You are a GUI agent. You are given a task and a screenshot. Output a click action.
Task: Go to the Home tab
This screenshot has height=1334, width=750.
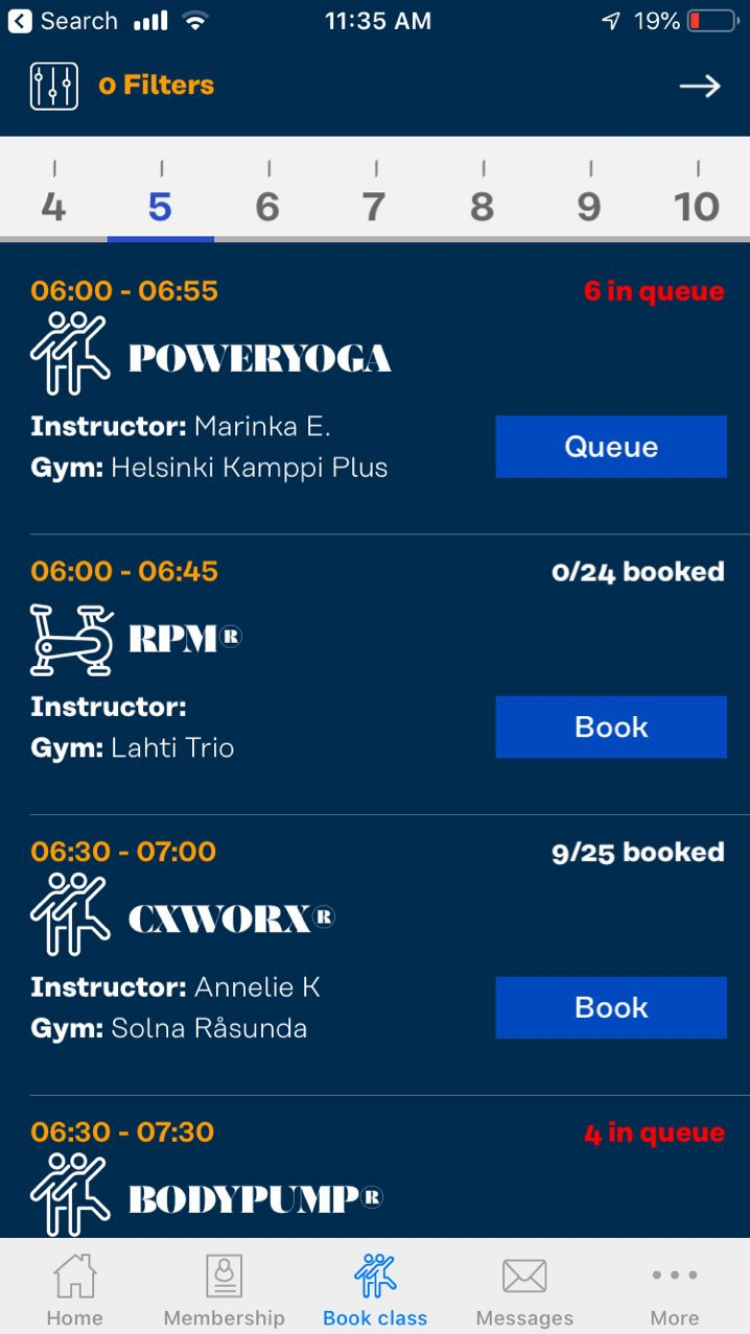click(75, 1289)
